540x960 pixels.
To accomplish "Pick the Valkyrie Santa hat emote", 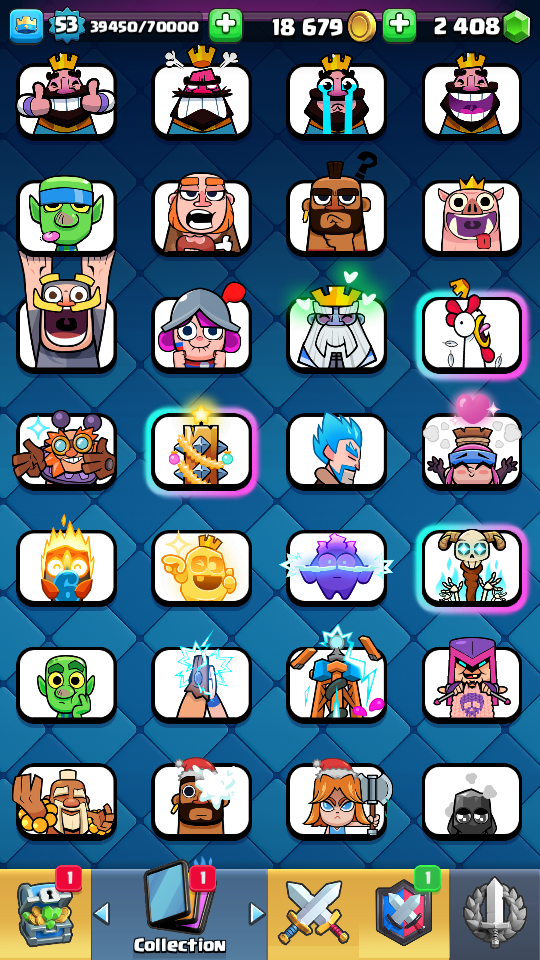I will (x=337, y=800).
